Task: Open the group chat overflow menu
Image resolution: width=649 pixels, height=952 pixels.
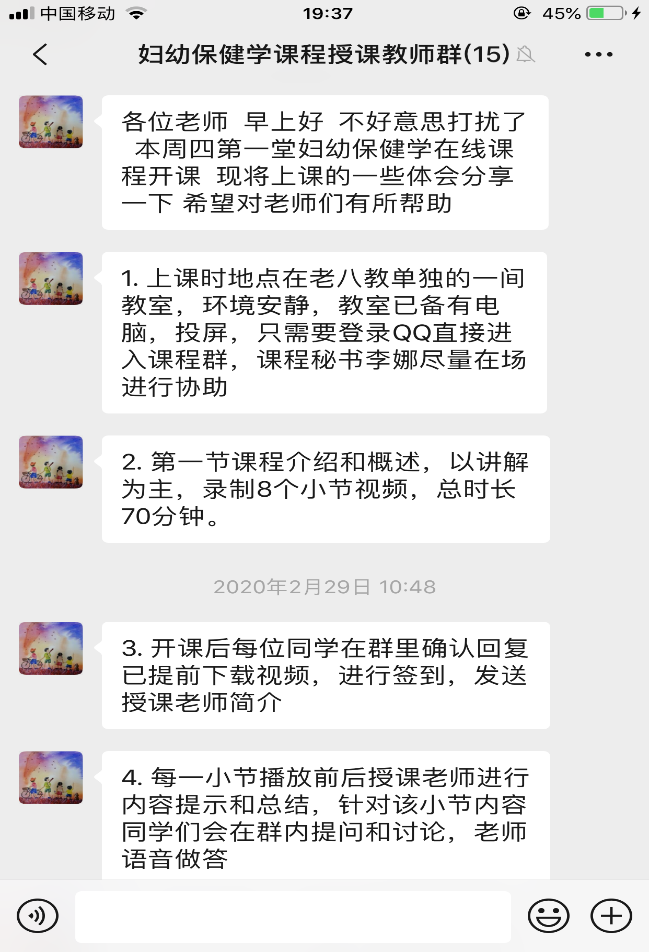Action: tap(598, 55)
